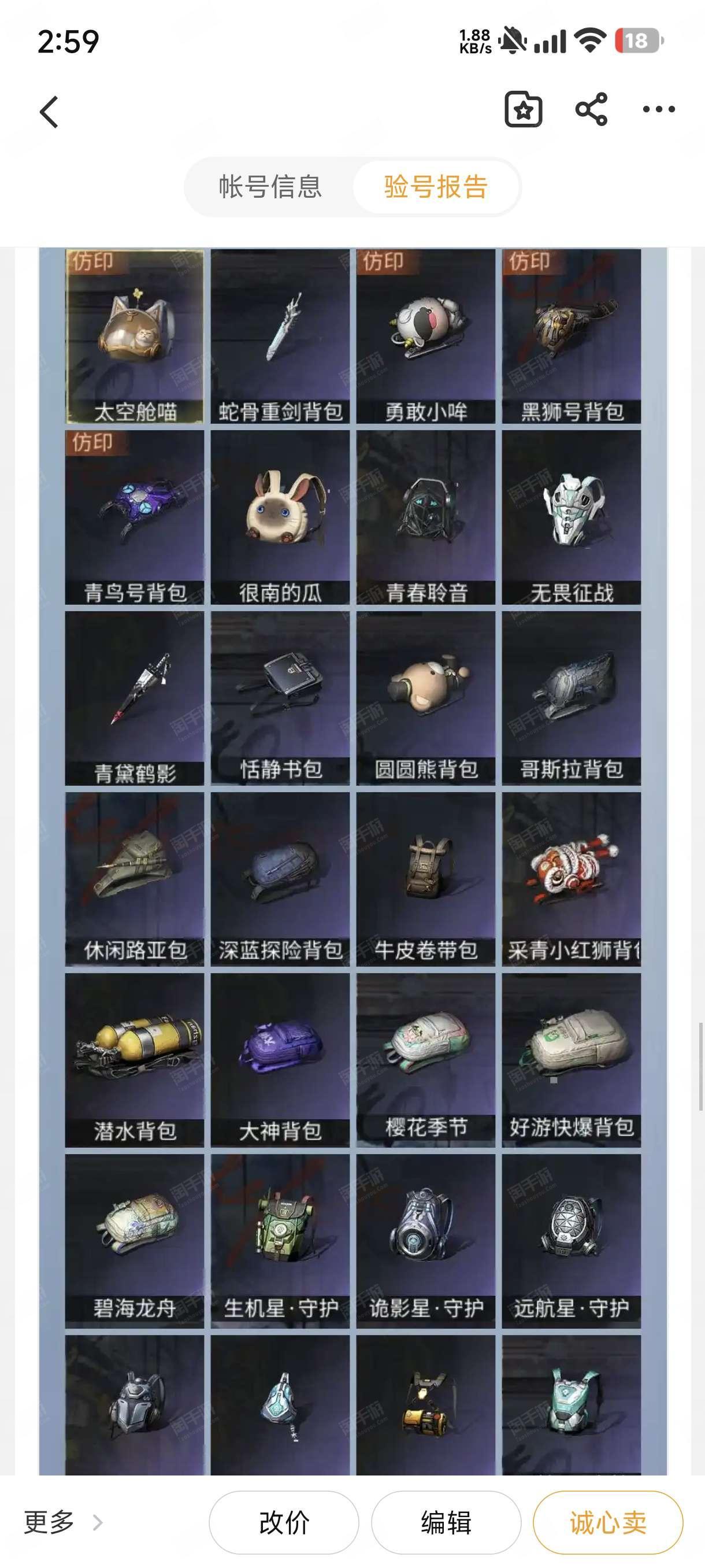The height and width of the screenshot is (1568, 705).
Task: Go back using the top-left arrow
Action: (x=49, y=112)
